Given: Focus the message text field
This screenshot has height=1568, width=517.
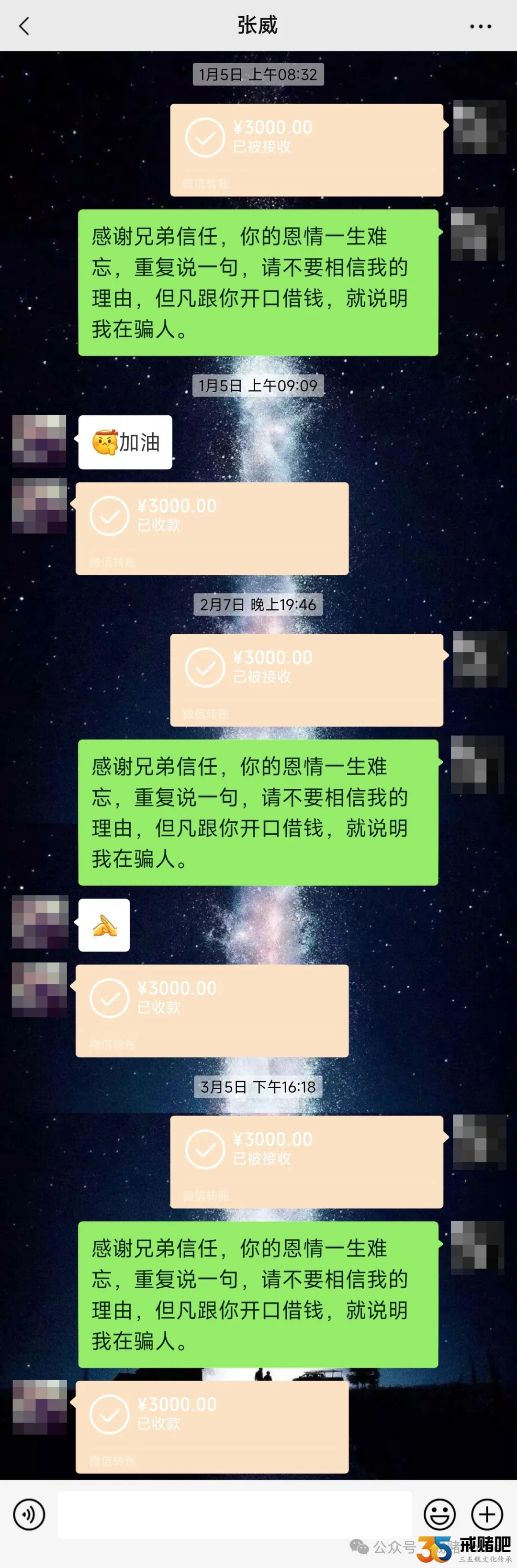Looking at the screenshot, I should coord(235,1514).
